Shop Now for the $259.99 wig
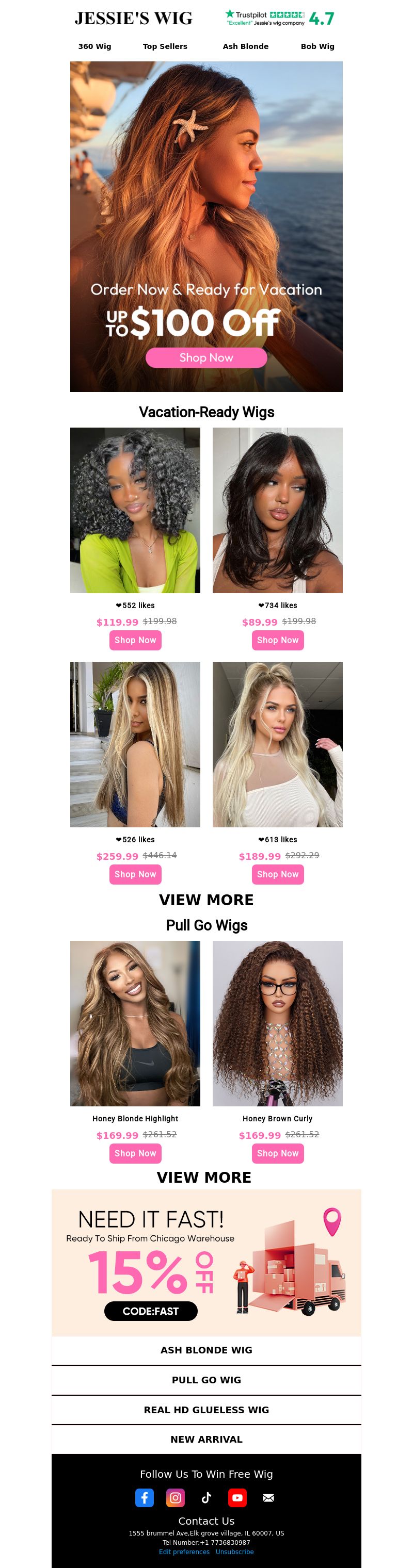This screenshot has width=413, height=1568. pyautogui.click(x=135, y=874)
